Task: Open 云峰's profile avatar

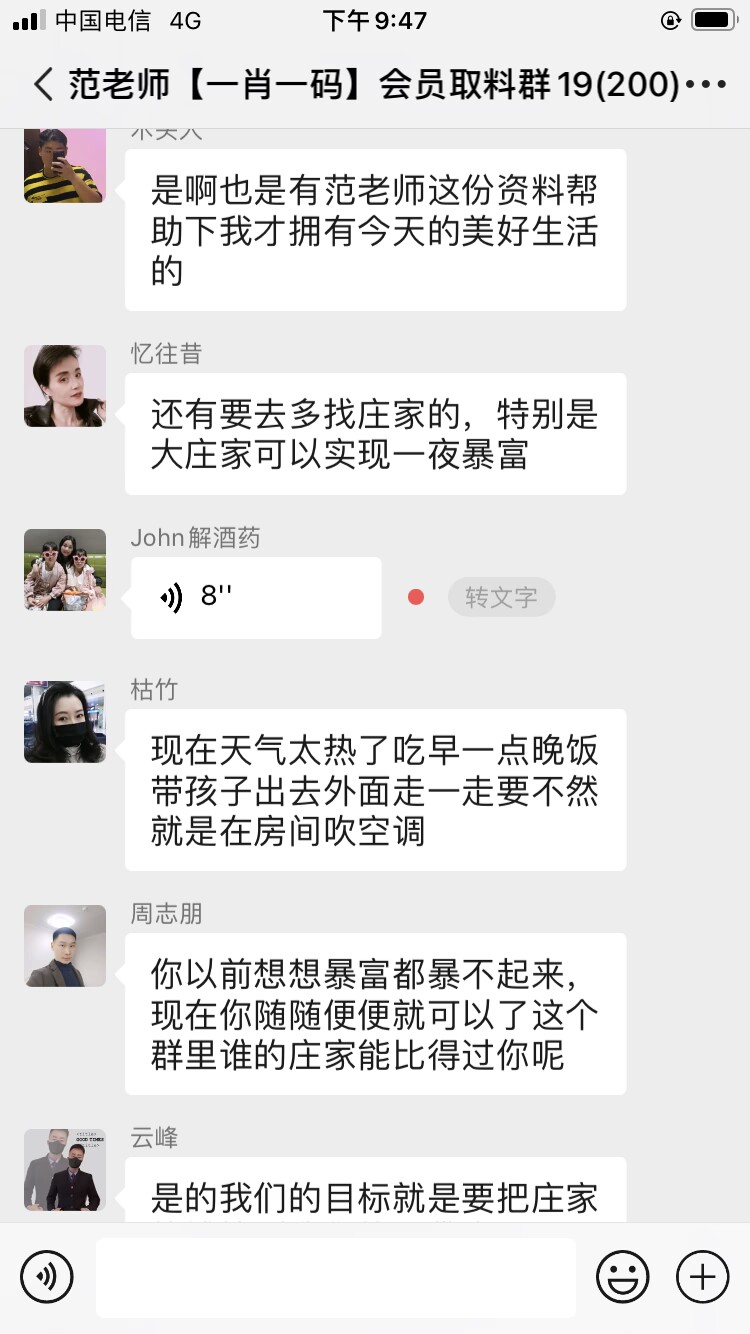Action: pos(65,1170)
